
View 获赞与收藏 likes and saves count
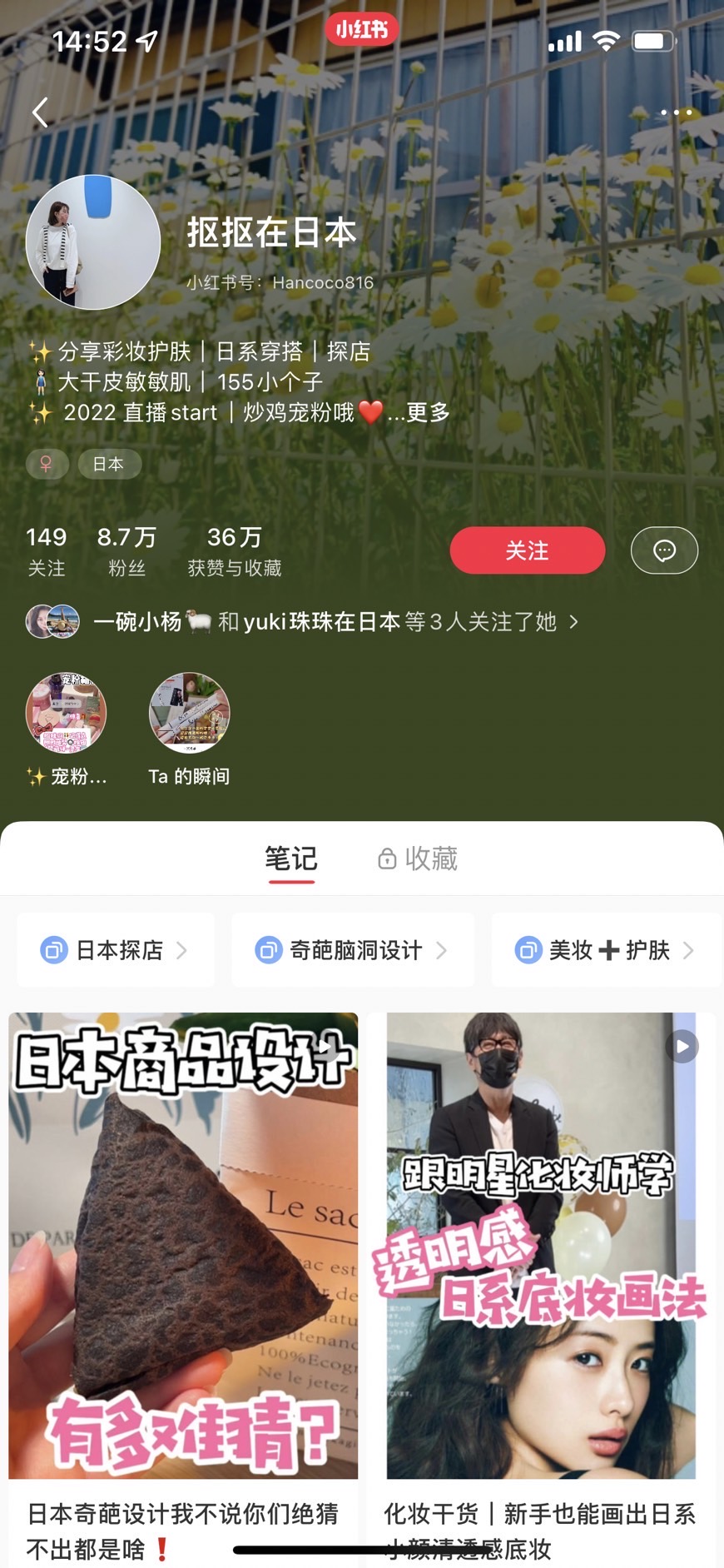point(235,550)
